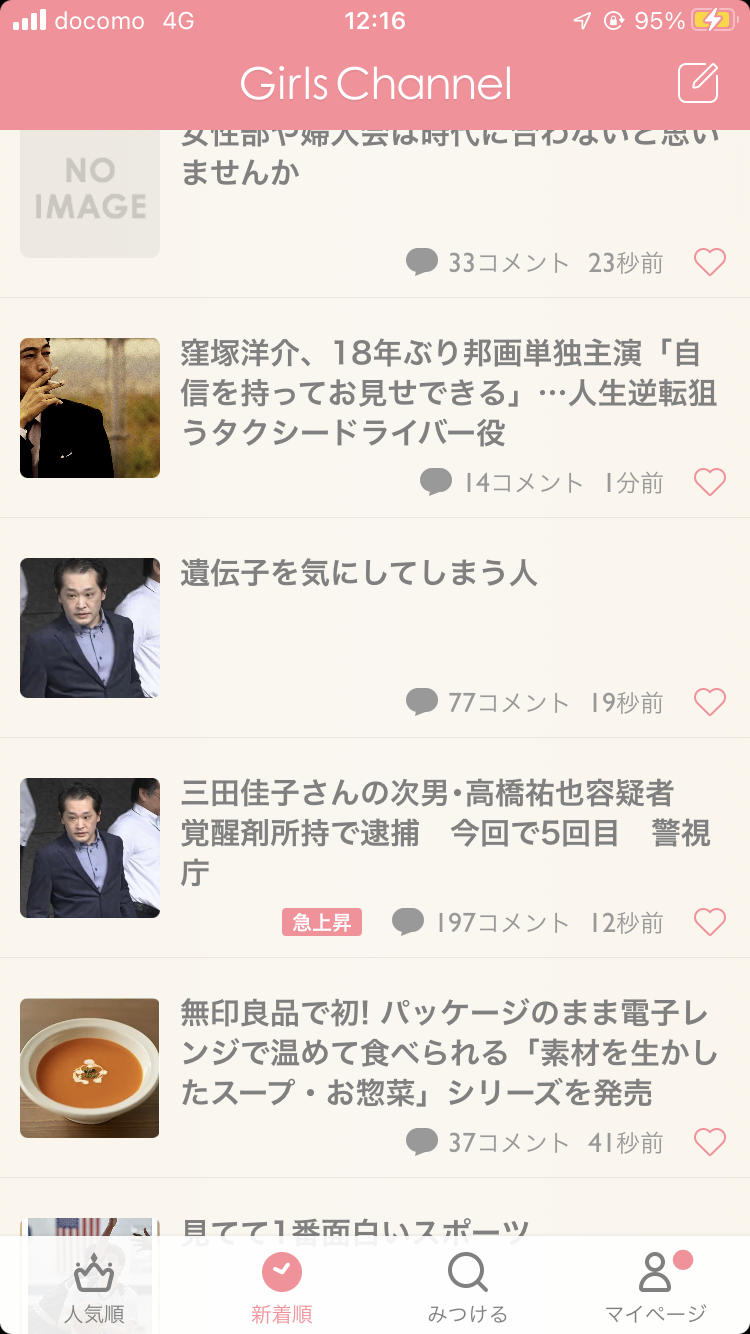Compose a new topic with the pencil icon
This screenshot has width=750, height=1334.
[698, 83]
